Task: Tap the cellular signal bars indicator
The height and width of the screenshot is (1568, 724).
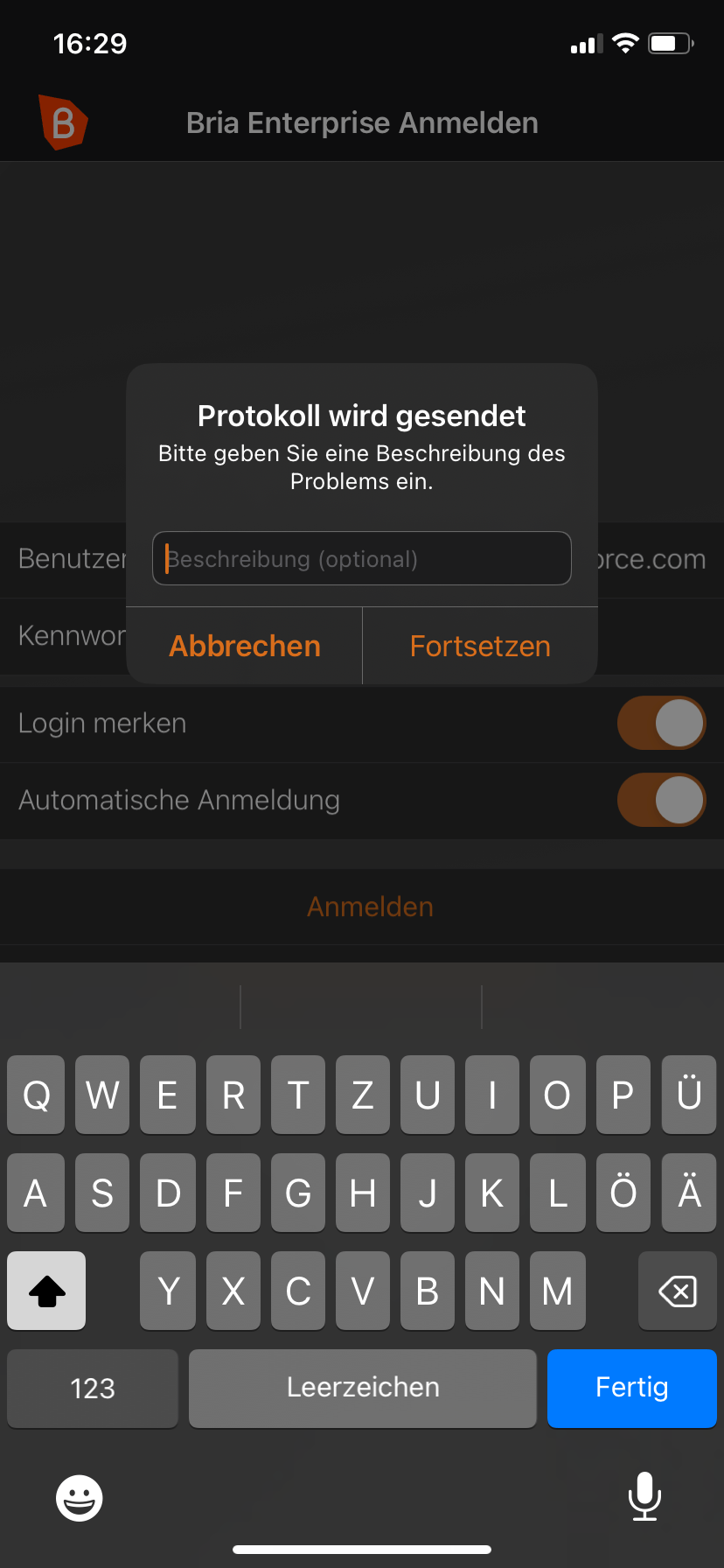Action: pyautogui.click(x=584, y=43)
